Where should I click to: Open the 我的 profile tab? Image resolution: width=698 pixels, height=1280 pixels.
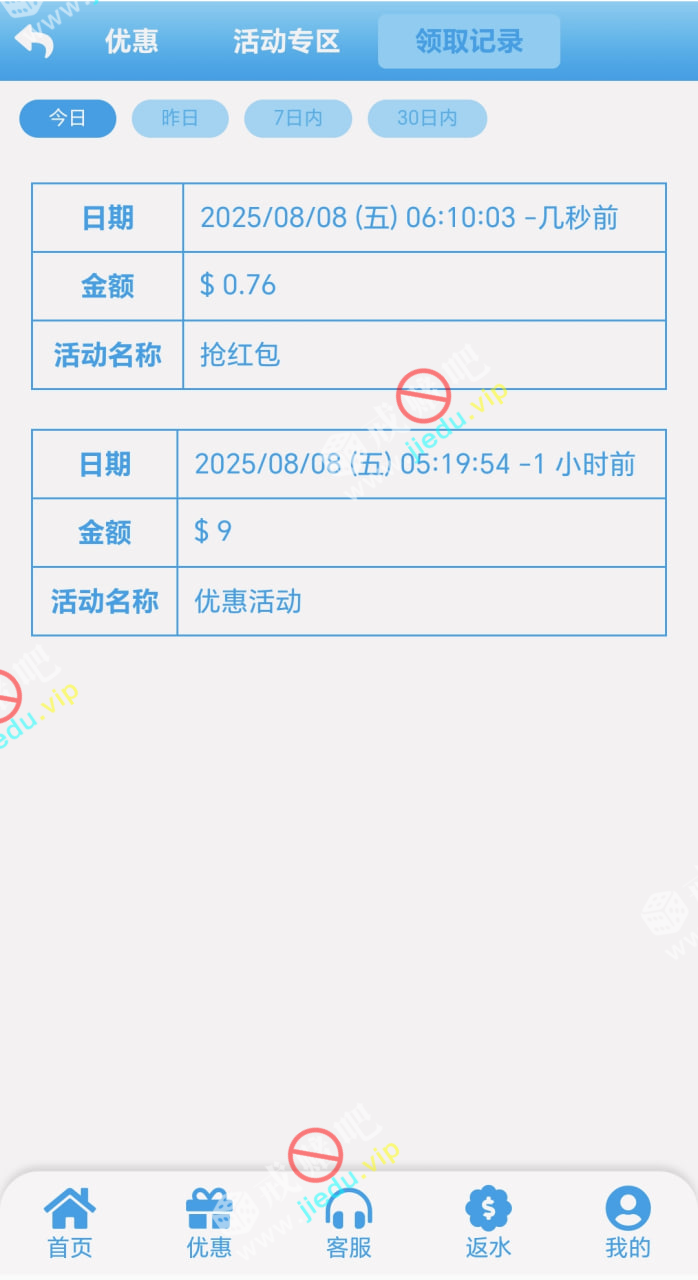(x=628, y=1222)
